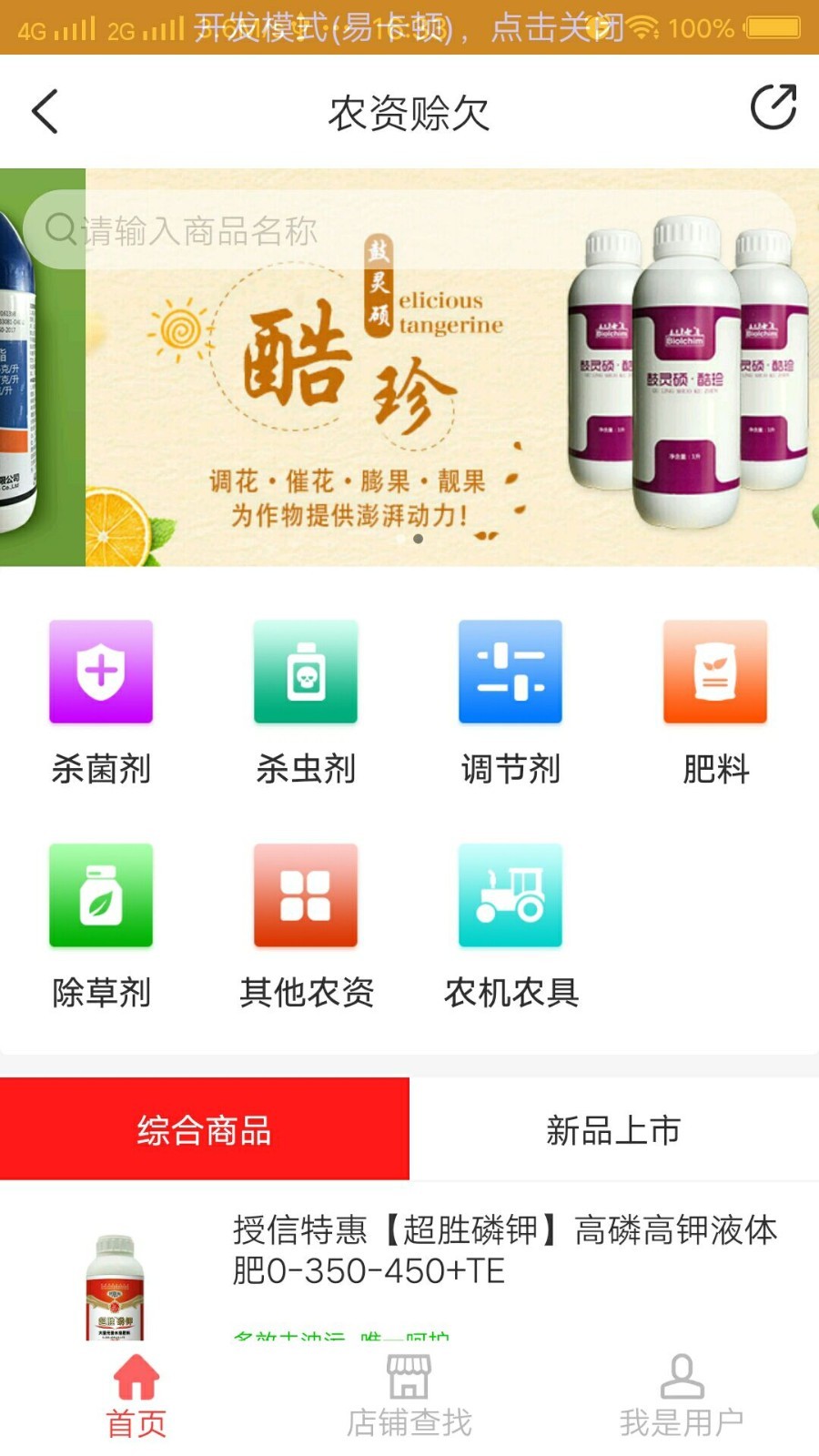This screenshot has width=819, height=1456.
Task: Switch to the 新品上市 tab
Action: [614, 1129]
